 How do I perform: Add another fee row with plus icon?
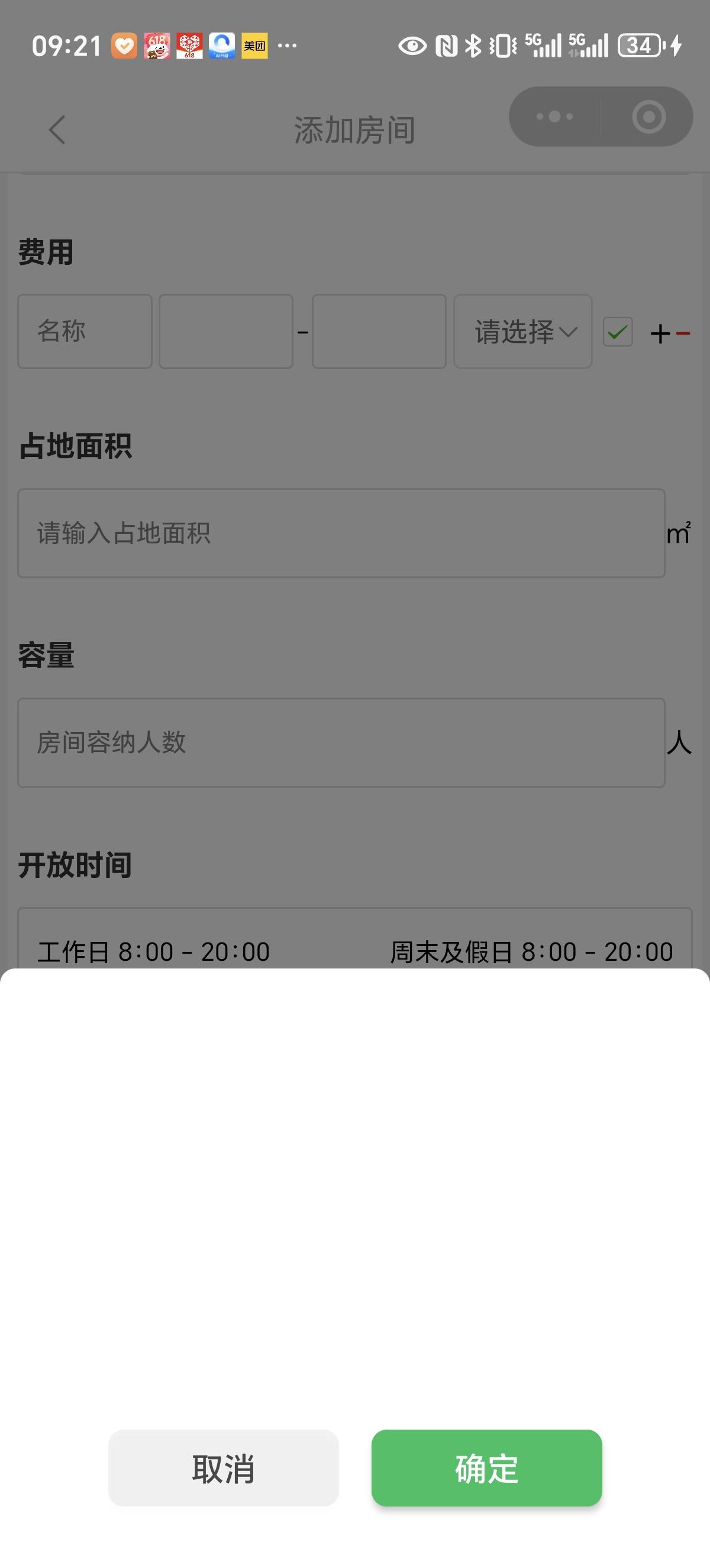click(x=660, y=333)
